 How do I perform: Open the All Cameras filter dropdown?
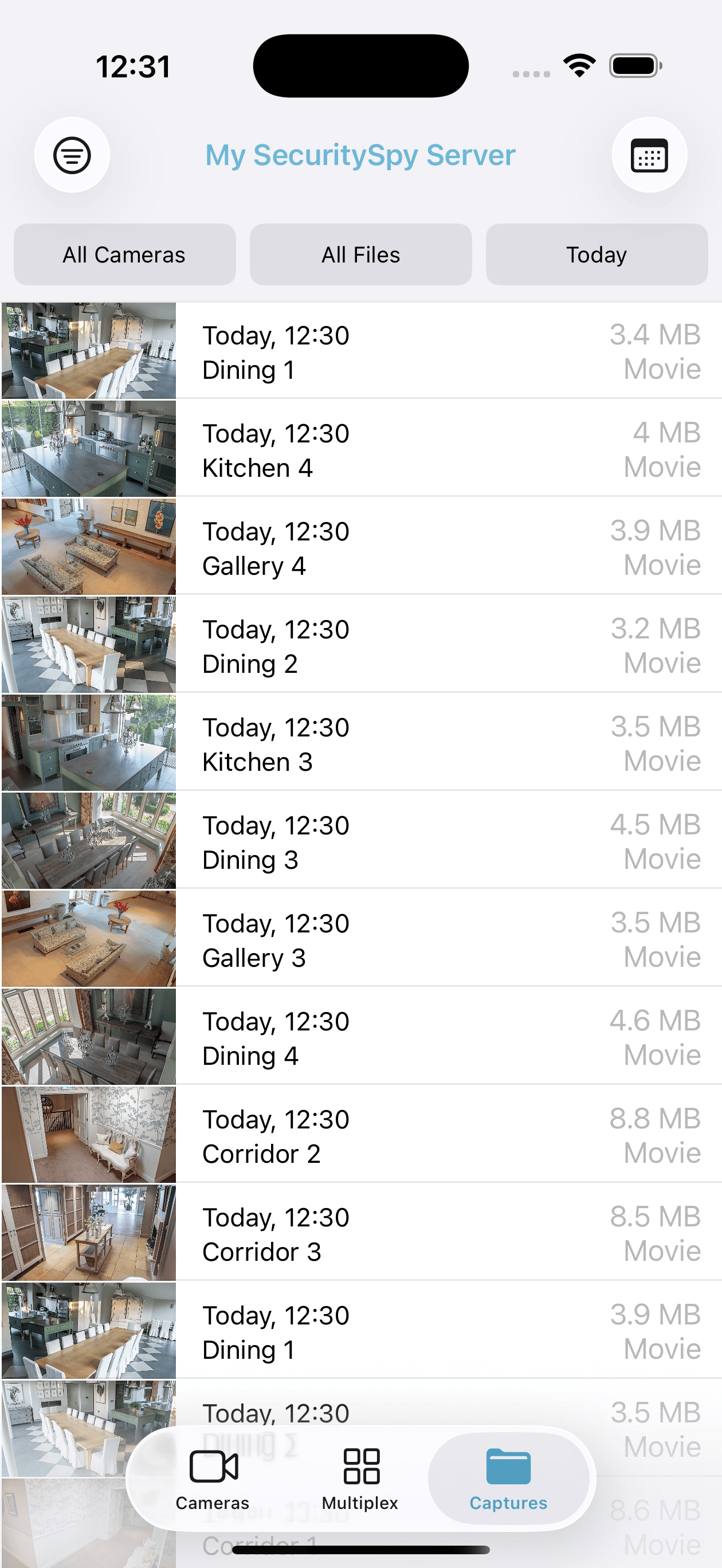(x=124, y=254)
